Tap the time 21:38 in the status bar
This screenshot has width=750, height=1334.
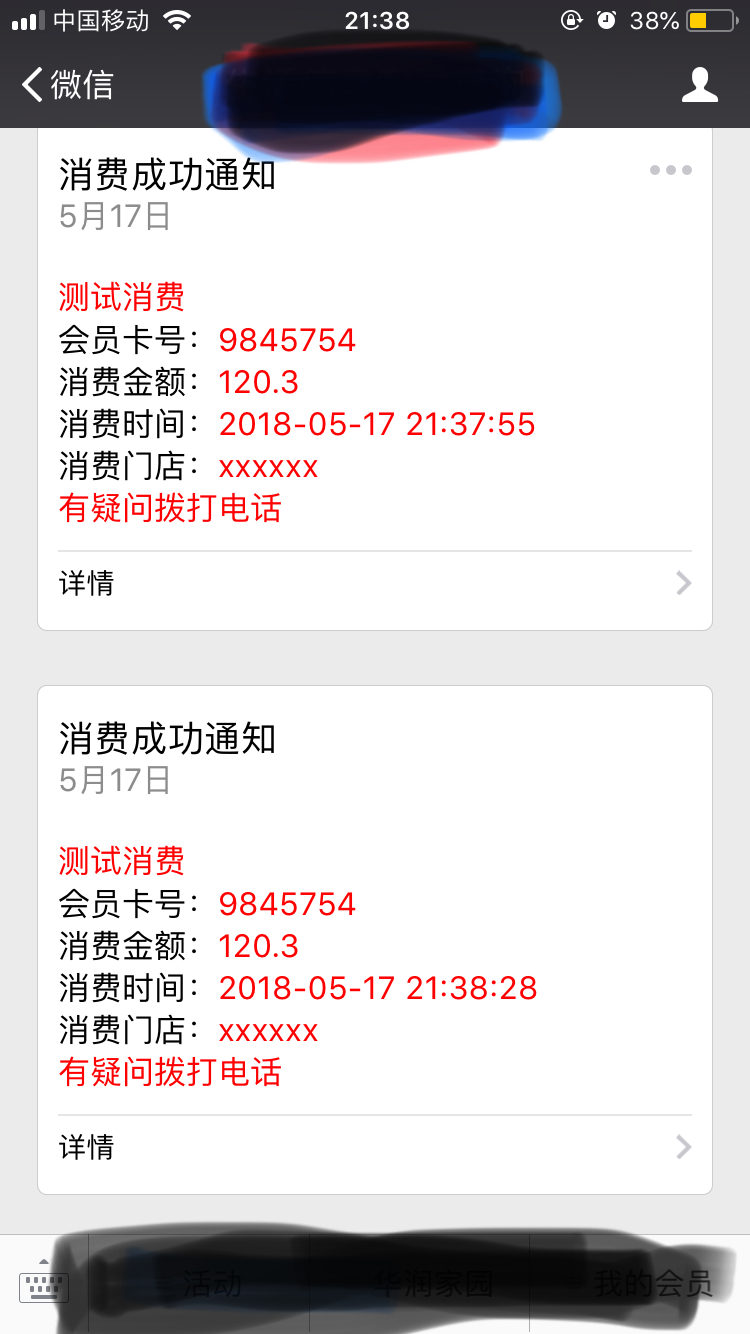point(375,19)
